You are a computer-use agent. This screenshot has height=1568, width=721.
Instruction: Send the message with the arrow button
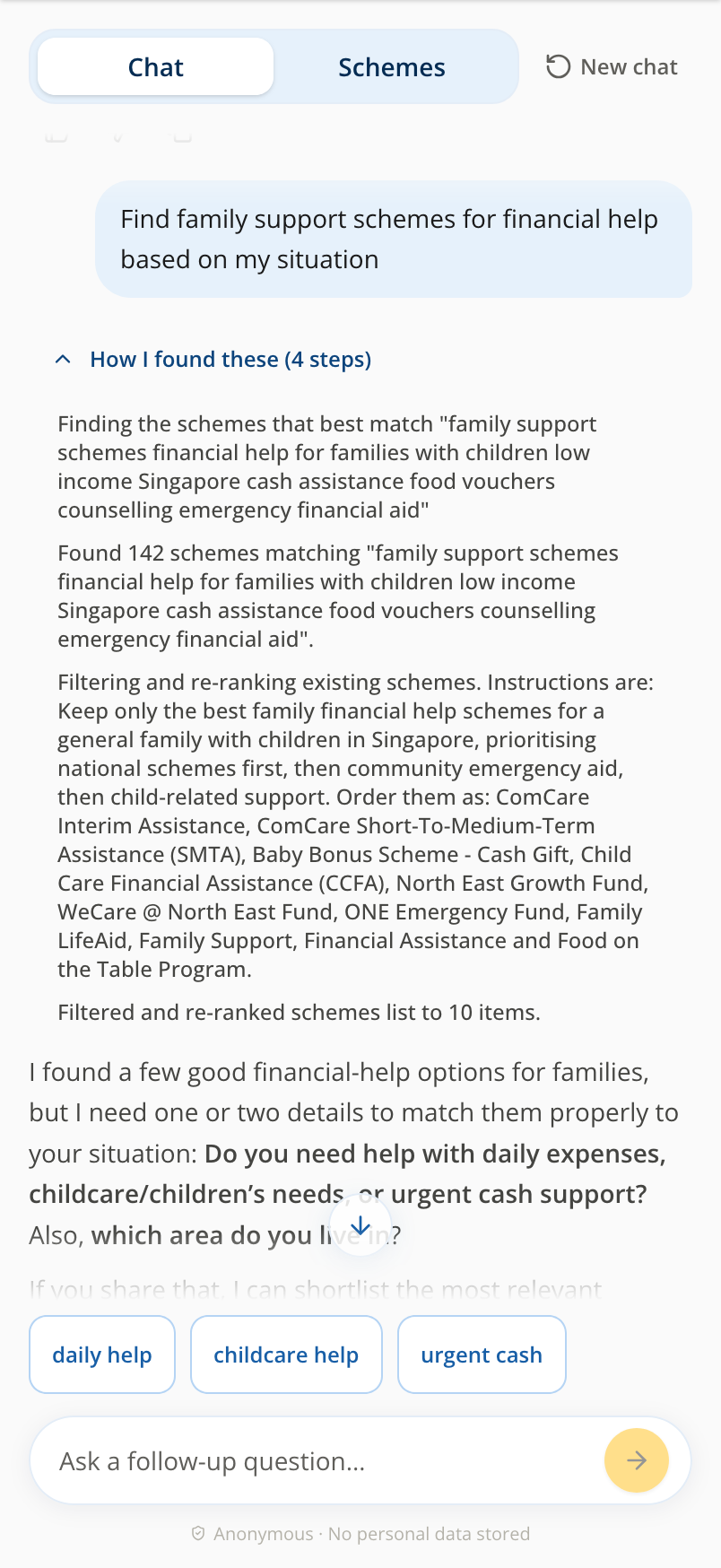click(637, 1460)
